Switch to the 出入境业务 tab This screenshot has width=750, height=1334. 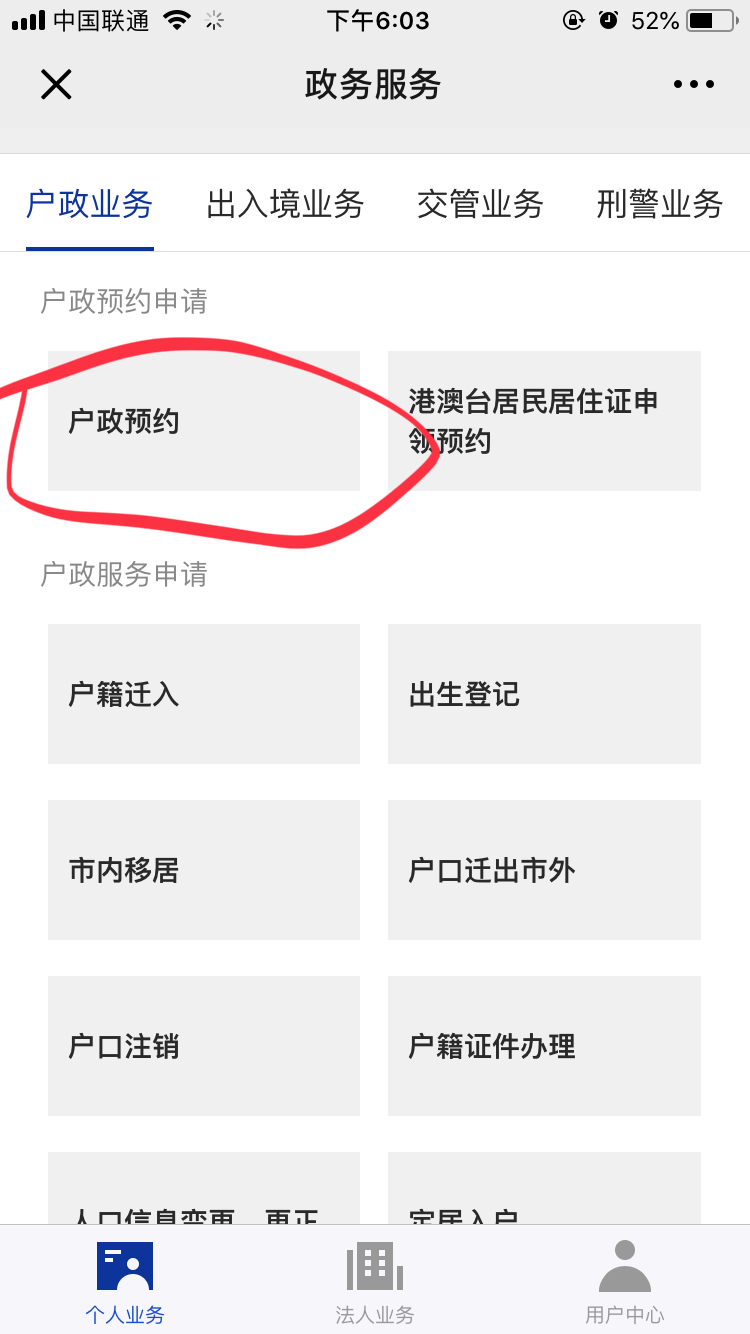[285, 204]
